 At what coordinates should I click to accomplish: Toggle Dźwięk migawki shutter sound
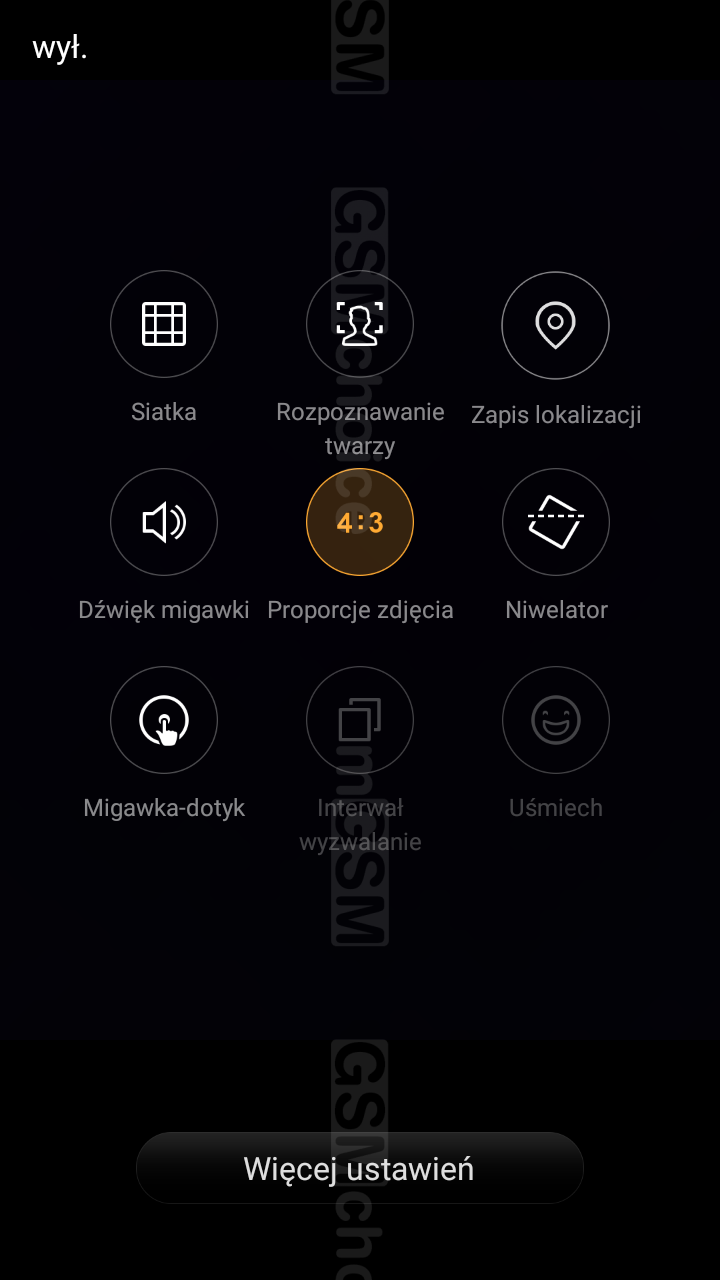point(164,522)
